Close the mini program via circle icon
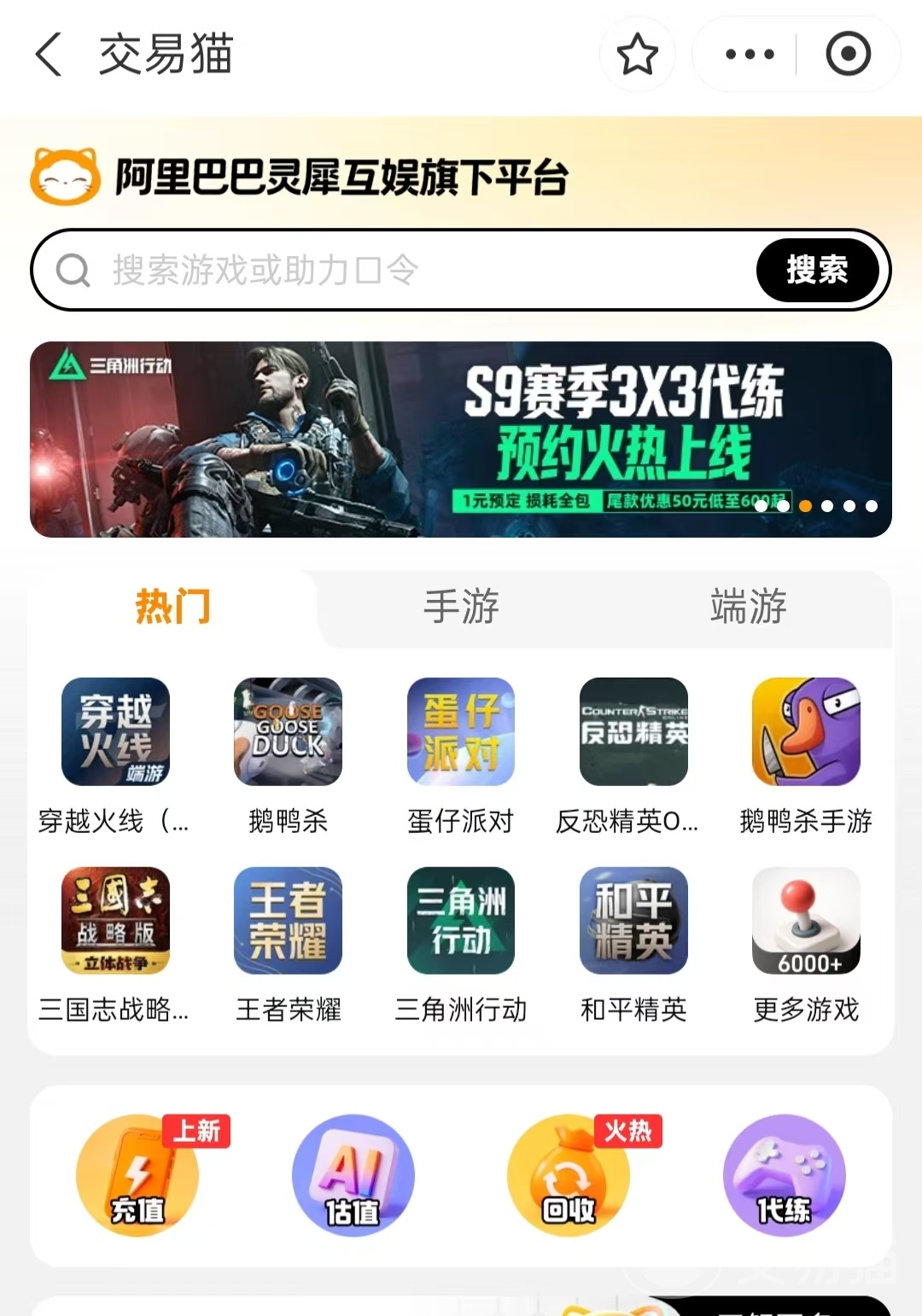This screenshot has height=1316, width=922. point(848,55)
